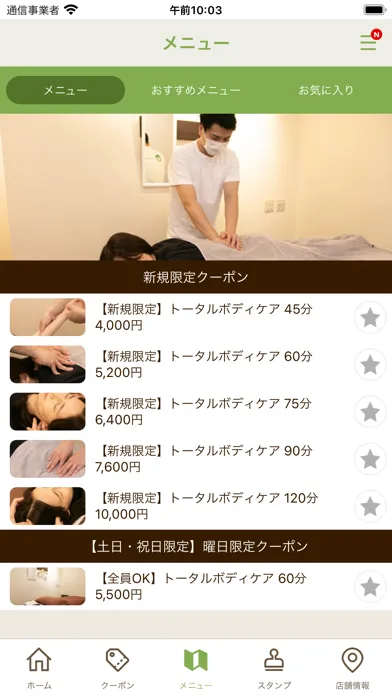Switch to the お気に入り tab

[326, 90]
